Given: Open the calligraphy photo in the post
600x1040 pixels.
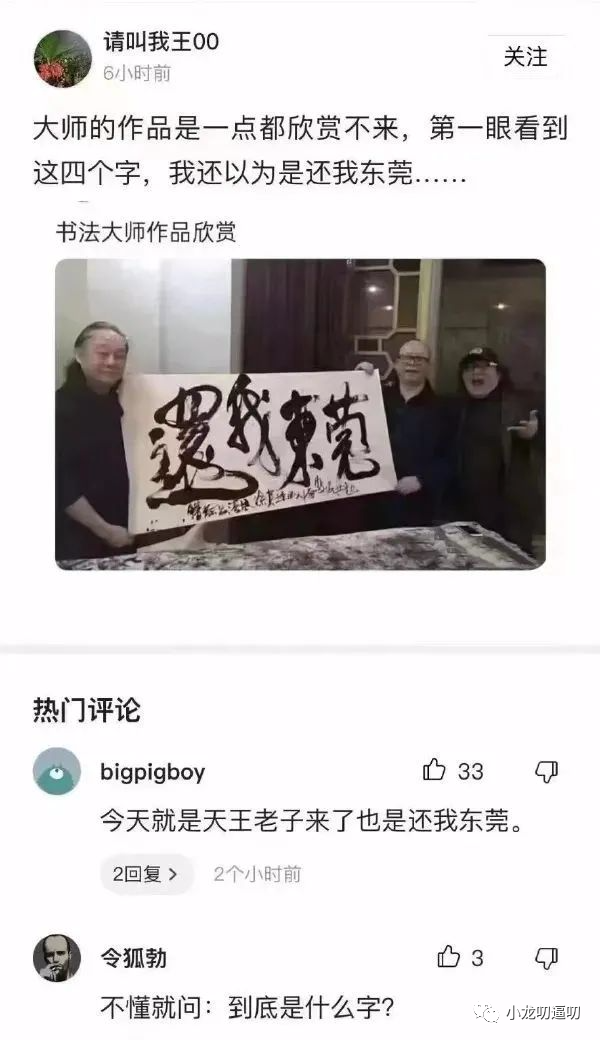Looking at the screenshot, I should click(x=300, y=414).
